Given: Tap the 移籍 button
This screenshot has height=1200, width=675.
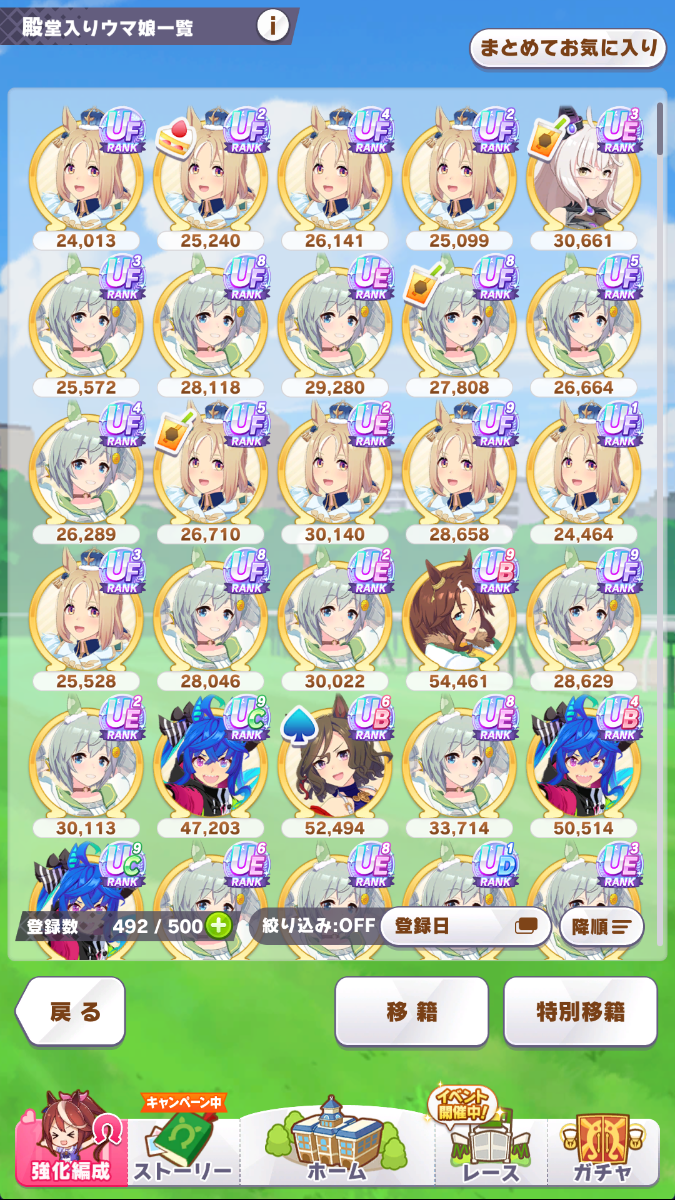Looking at the screenshot, I should tap(411, 1012).
